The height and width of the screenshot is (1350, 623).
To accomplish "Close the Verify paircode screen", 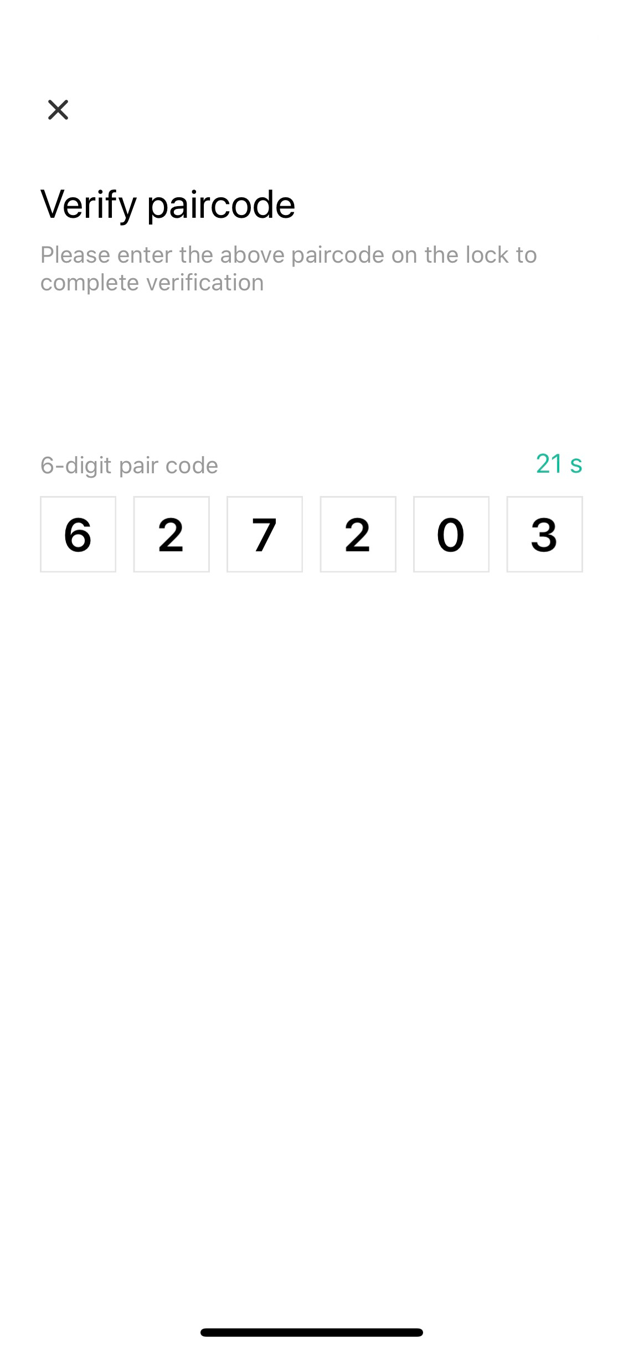I will point(58,110).
